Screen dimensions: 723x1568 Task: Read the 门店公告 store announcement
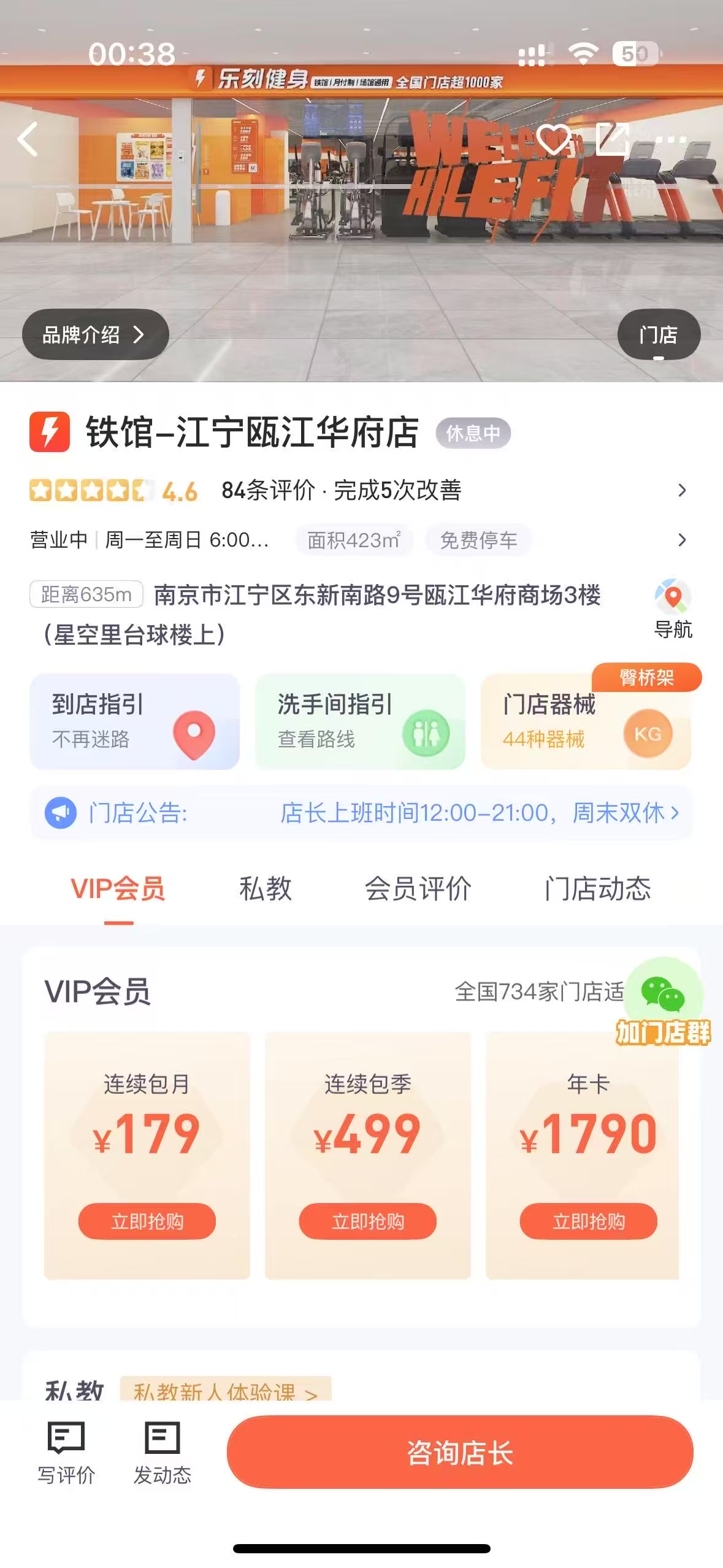[x=362, y=813]
